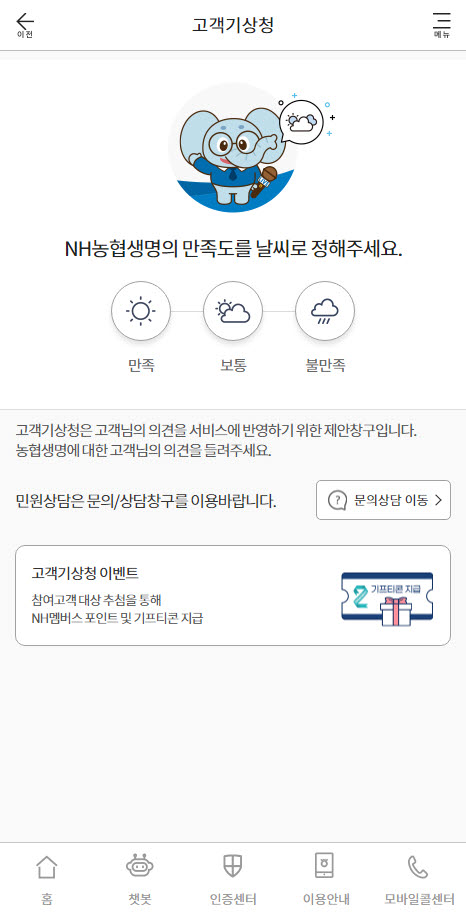The width and height of the screenshot is (466, 913).
Task: Open the 이용안내 tab
Action: 326,878
